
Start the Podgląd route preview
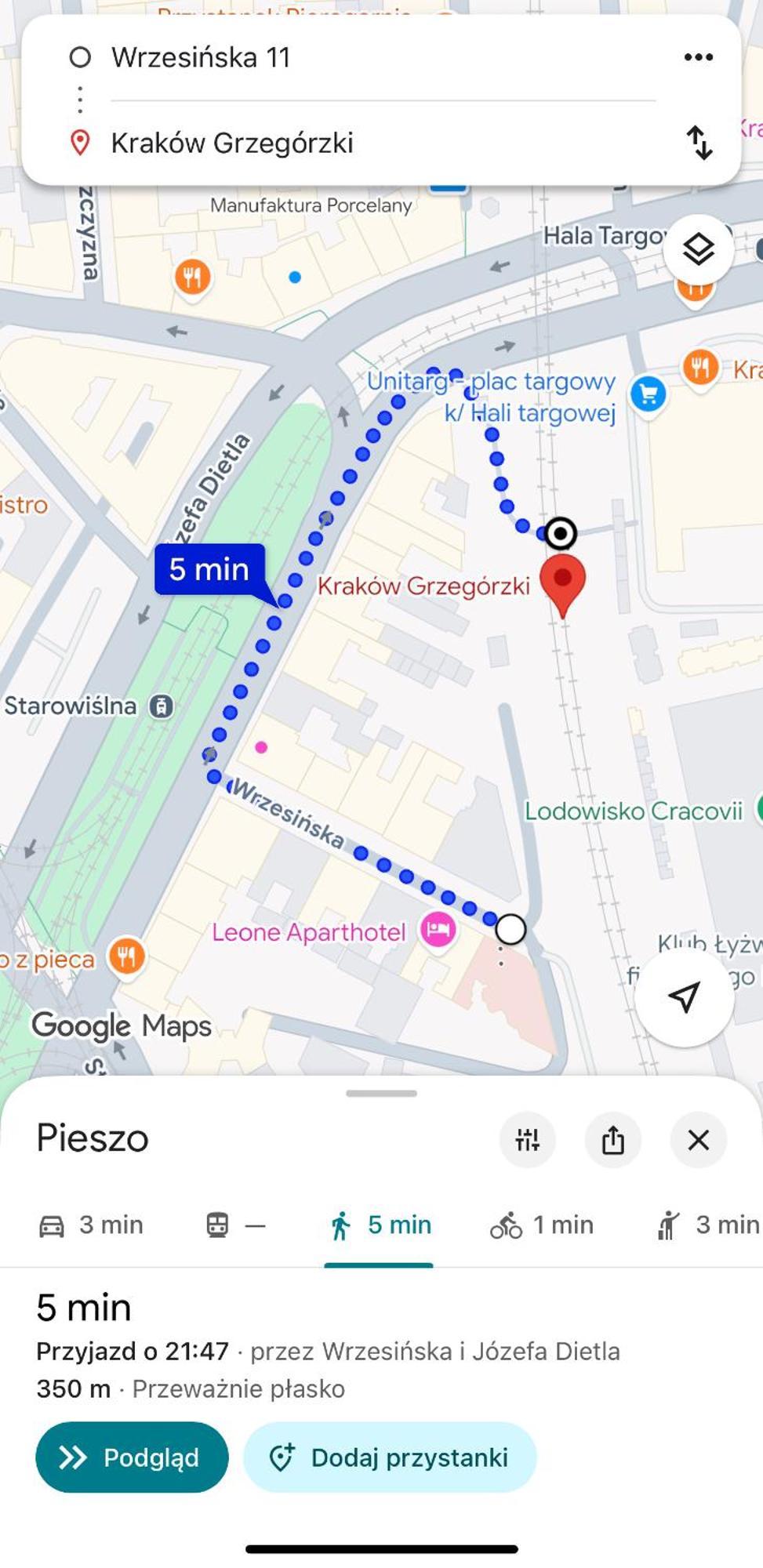click(132, 1457)
